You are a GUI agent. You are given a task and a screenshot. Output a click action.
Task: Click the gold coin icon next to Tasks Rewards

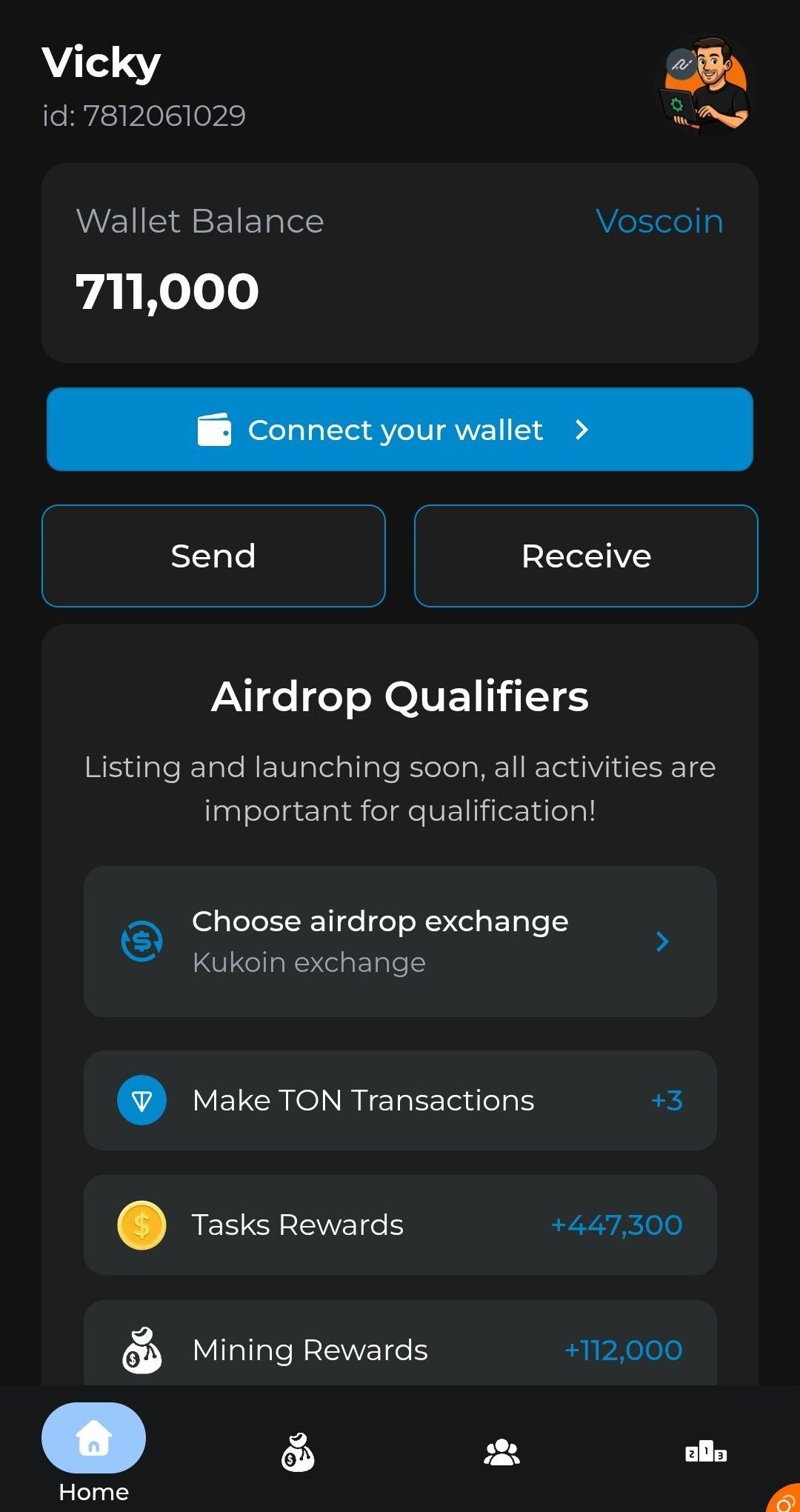pyautogui.click(x=142, y=1225)
